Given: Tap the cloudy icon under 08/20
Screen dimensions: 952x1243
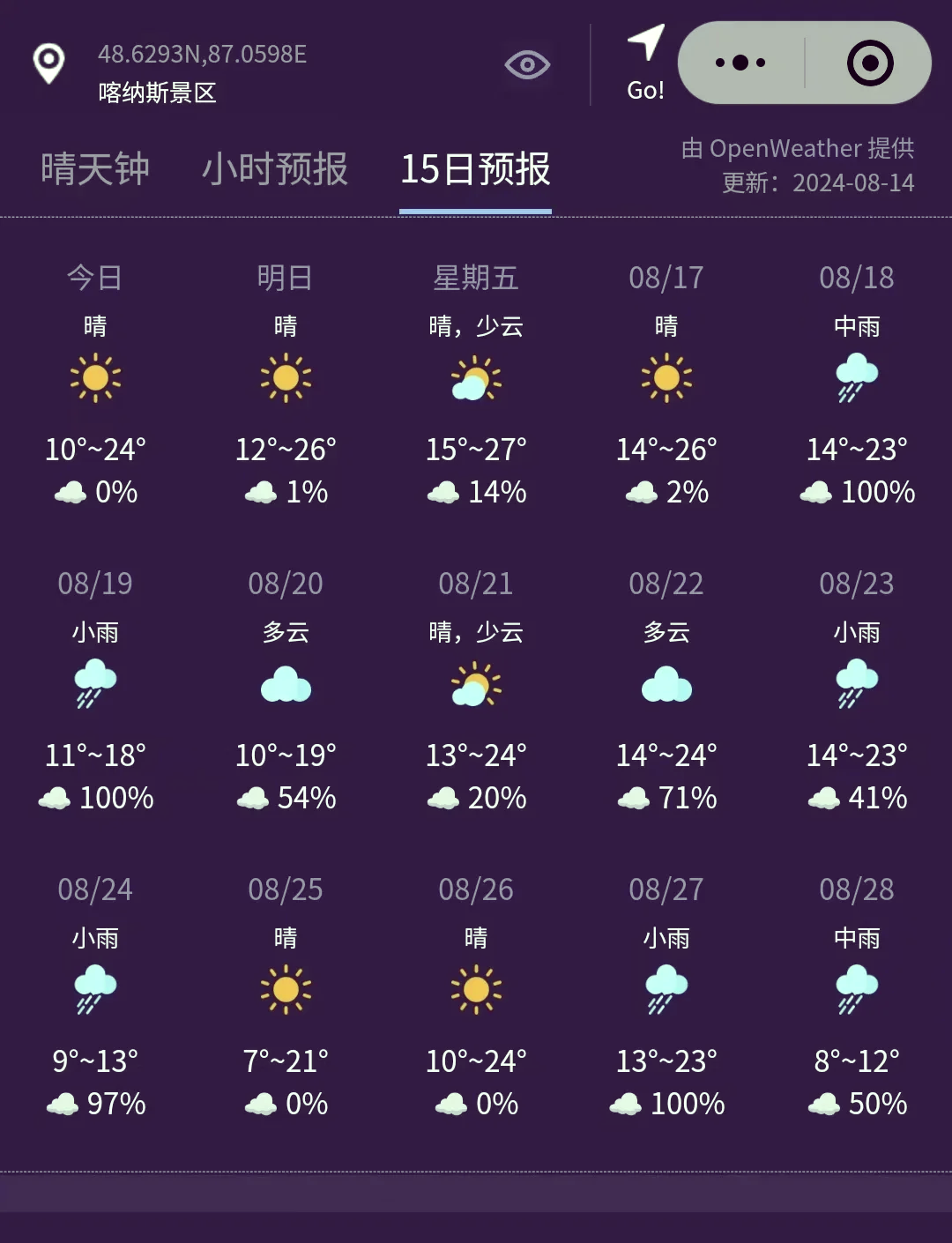Looking at the screenshot, I should pos(285,686).
